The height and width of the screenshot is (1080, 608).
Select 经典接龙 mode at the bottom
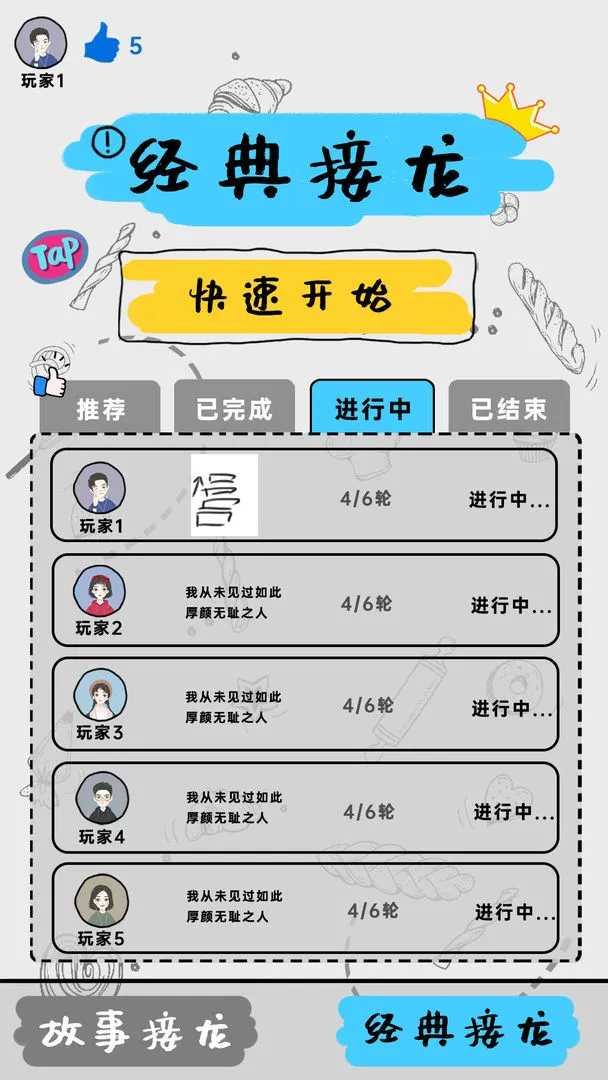point(458,1028)
